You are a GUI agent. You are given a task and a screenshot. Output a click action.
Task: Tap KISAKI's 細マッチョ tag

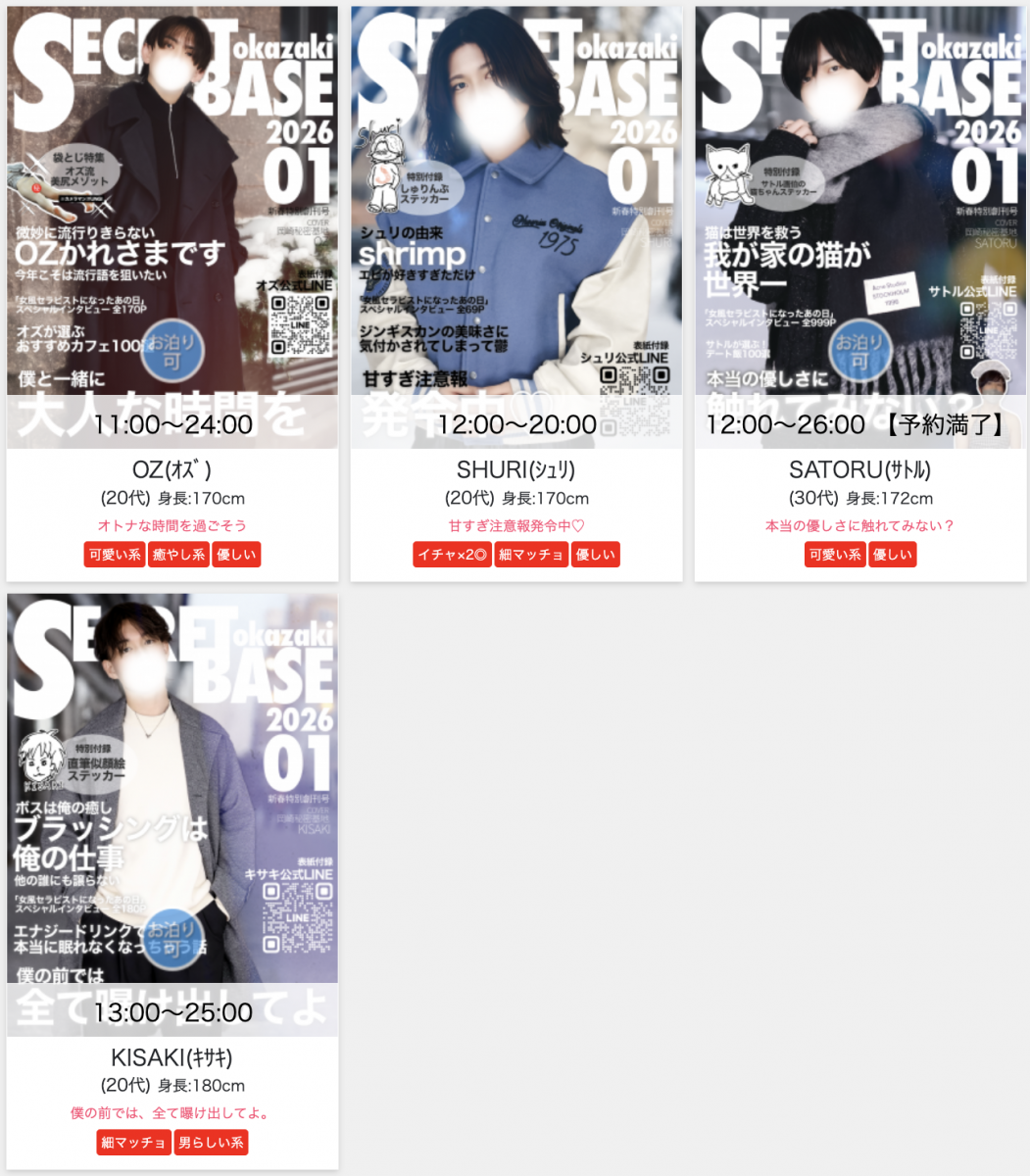[x=133, y=1143]
